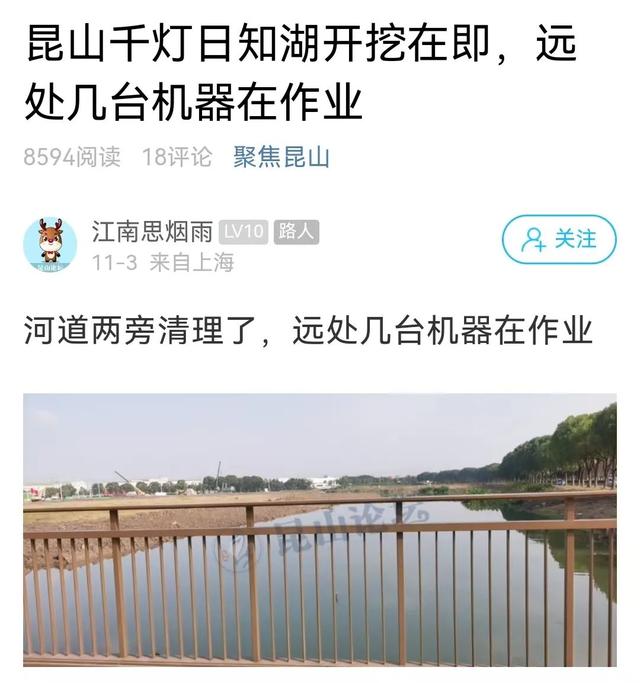Open the author name 江南思烟雨

pos(152,232)
